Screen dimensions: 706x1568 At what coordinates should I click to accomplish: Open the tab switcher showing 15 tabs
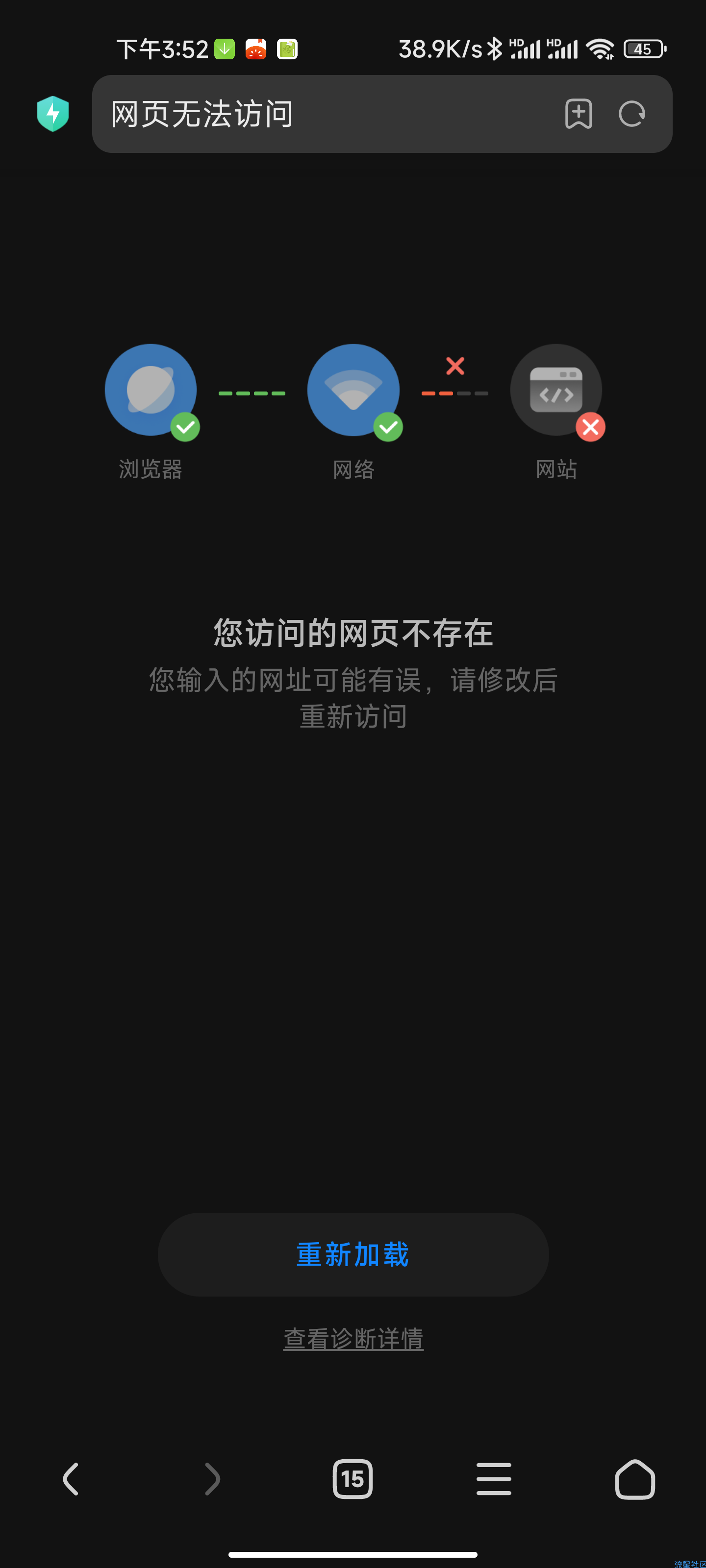coord(353,1478)
